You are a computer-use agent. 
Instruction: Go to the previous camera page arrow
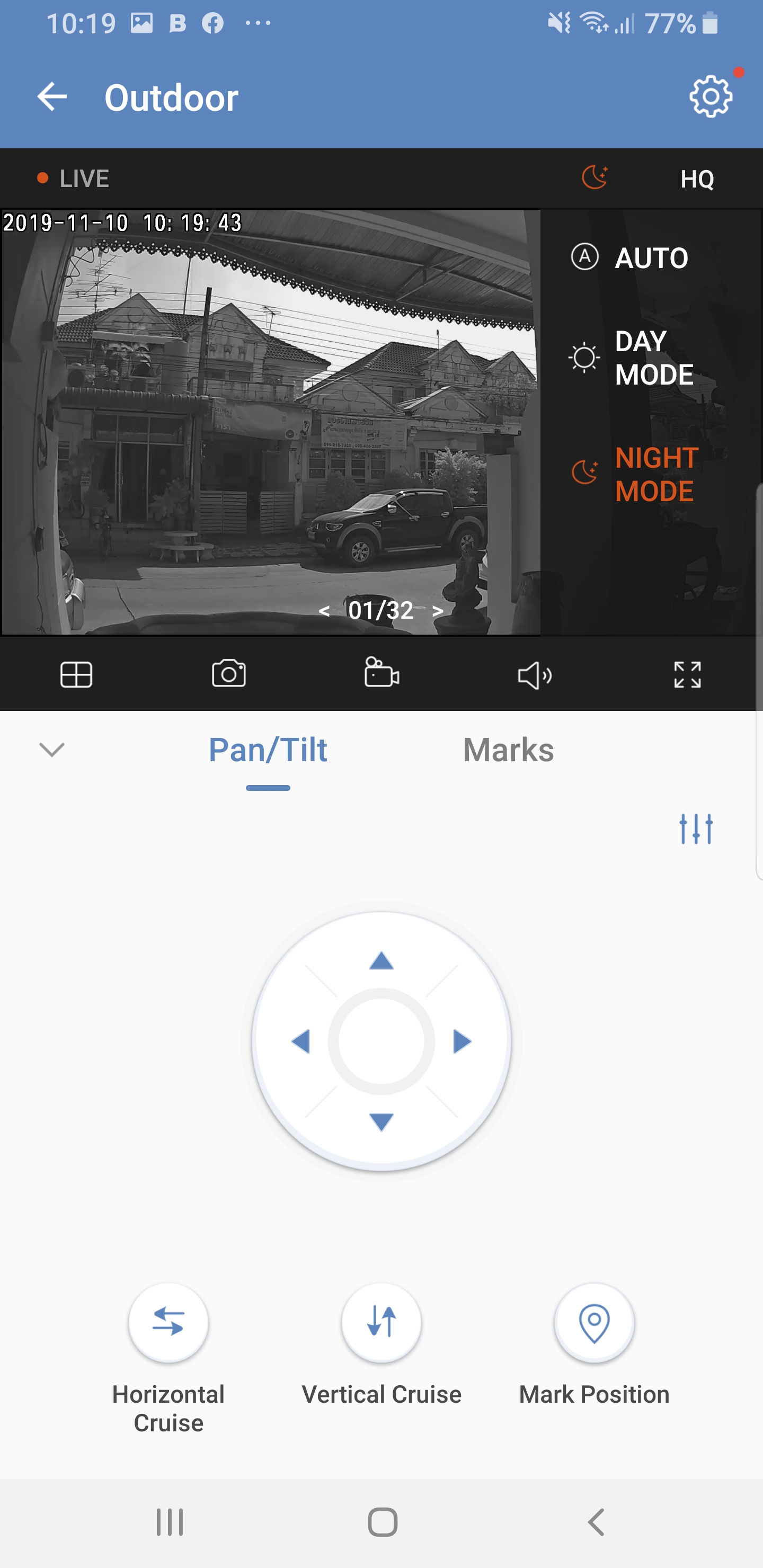(325, 611)
